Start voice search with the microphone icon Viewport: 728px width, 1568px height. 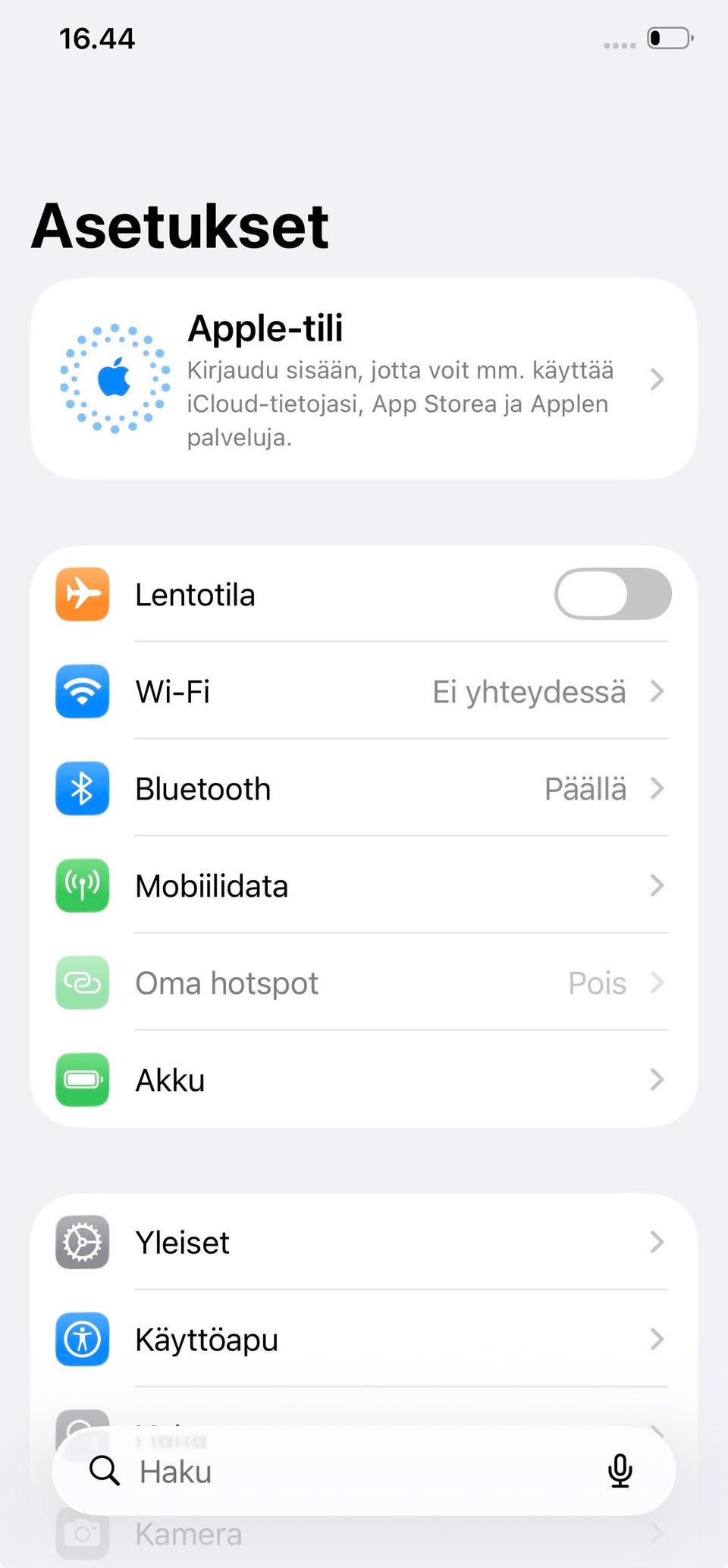(620, 1471)
